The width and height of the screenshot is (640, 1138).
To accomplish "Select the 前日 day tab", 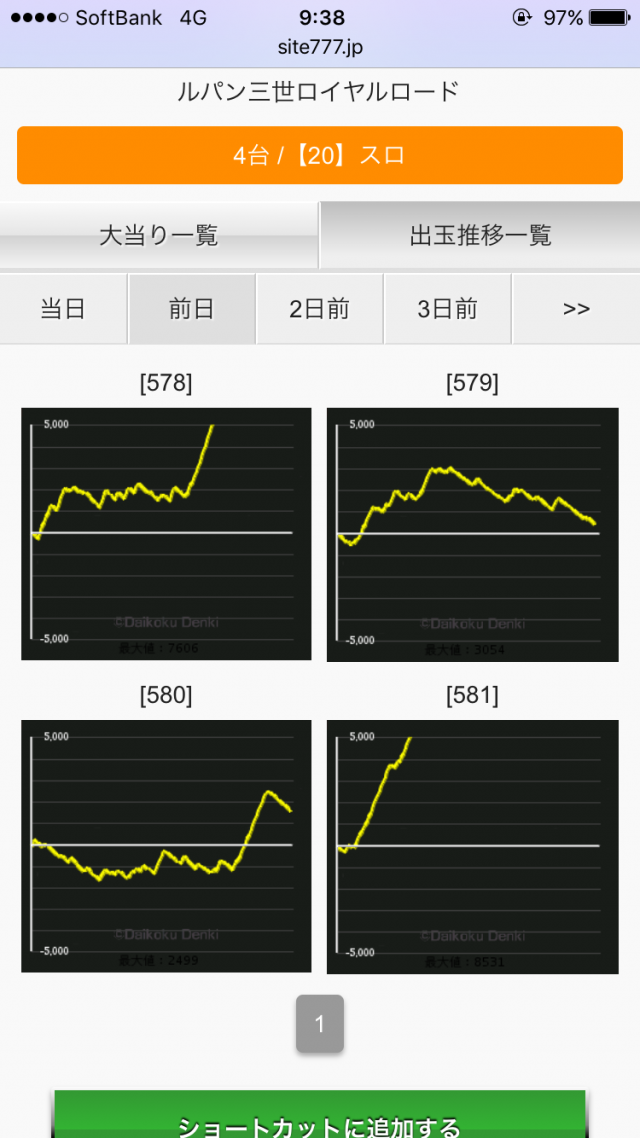I will coord(191,309).
